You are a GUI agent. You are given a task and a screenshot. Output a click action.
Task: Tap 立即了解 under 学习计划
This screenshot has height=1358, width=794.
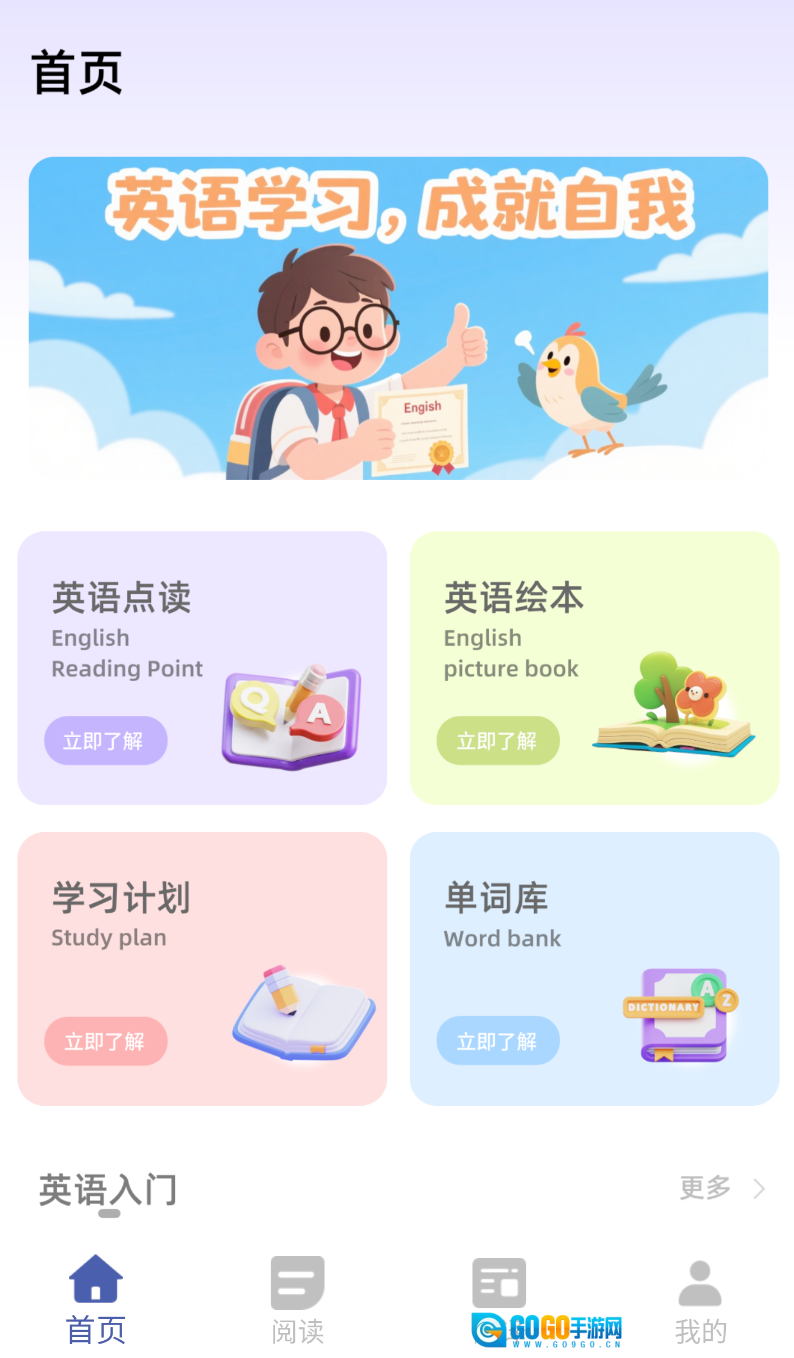(105, 1042)
